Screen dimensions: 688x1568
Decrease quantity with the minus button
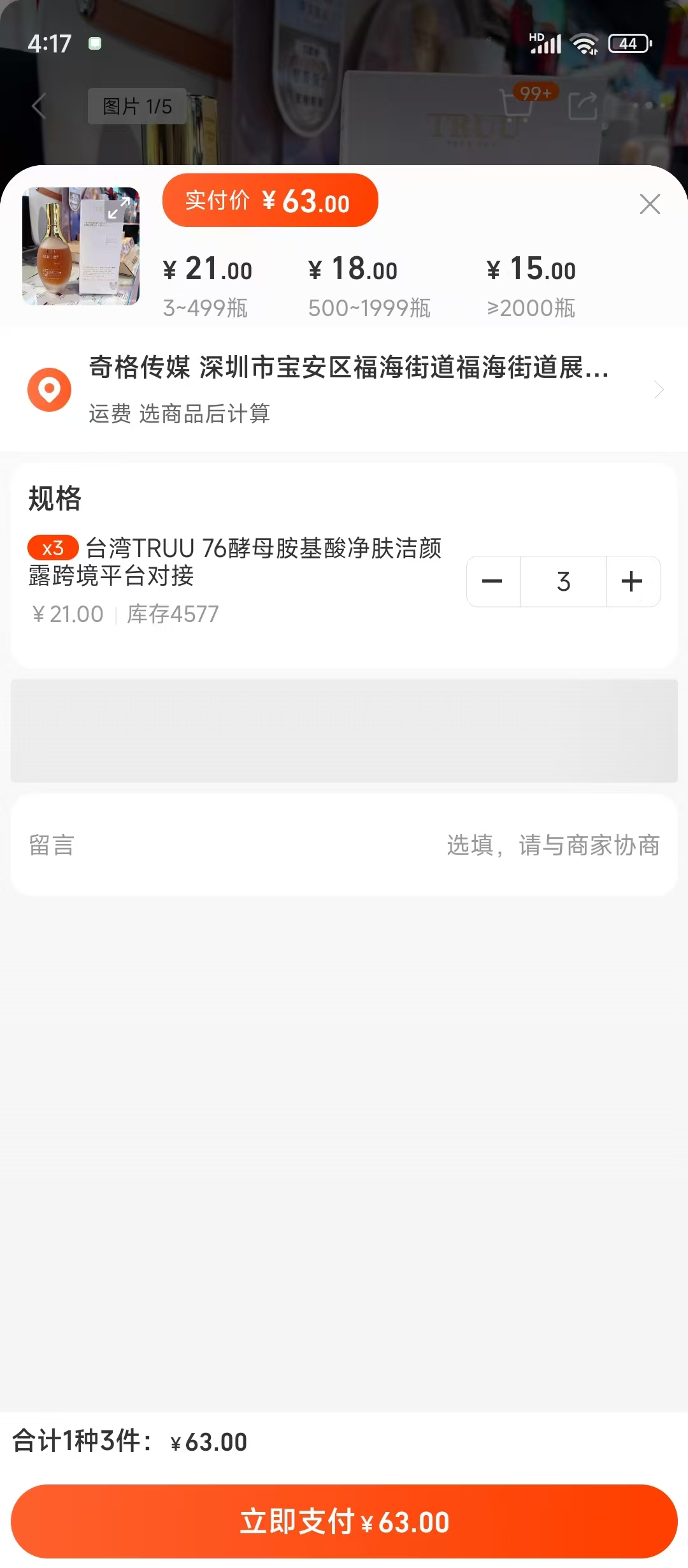click(493, 581)
